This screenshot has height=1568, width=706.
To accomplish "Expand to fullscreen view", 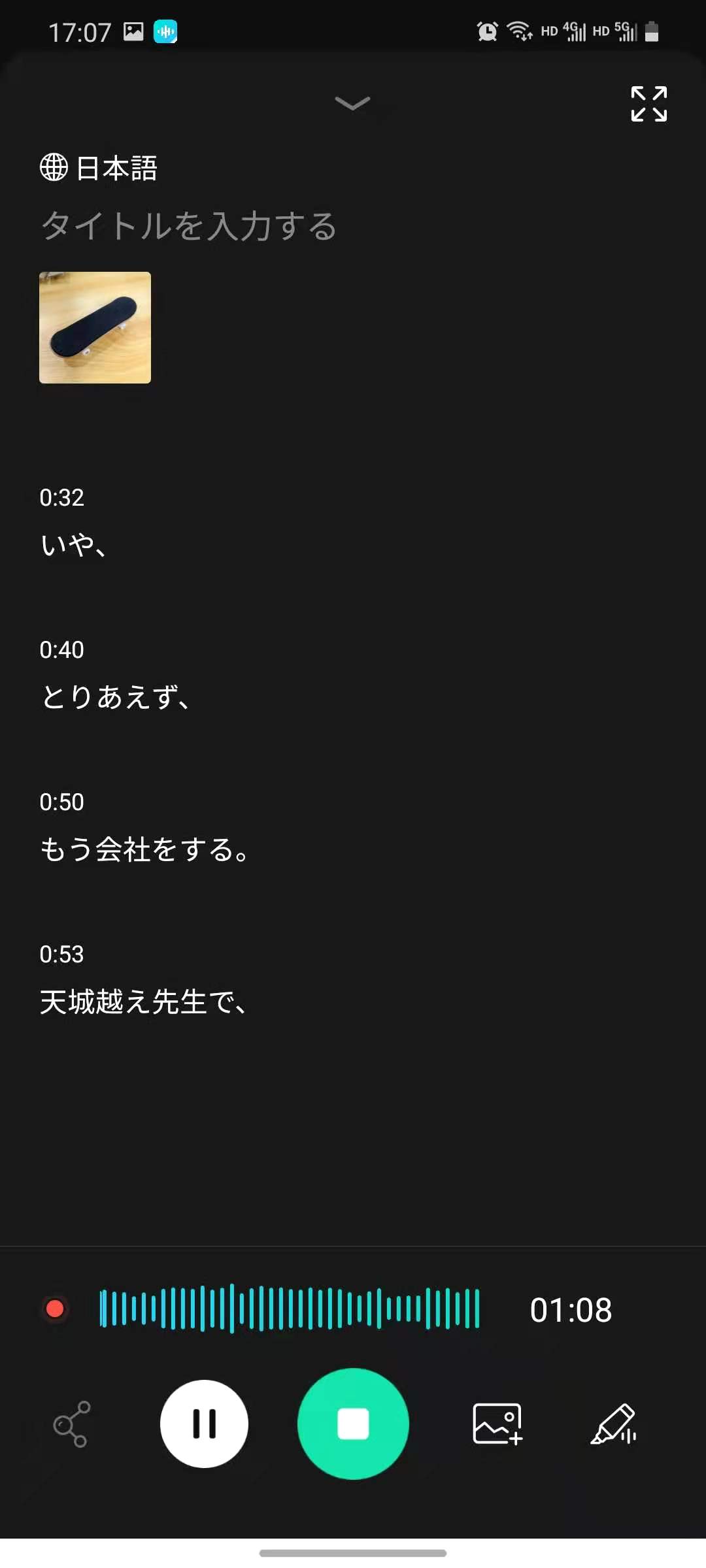I will (648, 104).
